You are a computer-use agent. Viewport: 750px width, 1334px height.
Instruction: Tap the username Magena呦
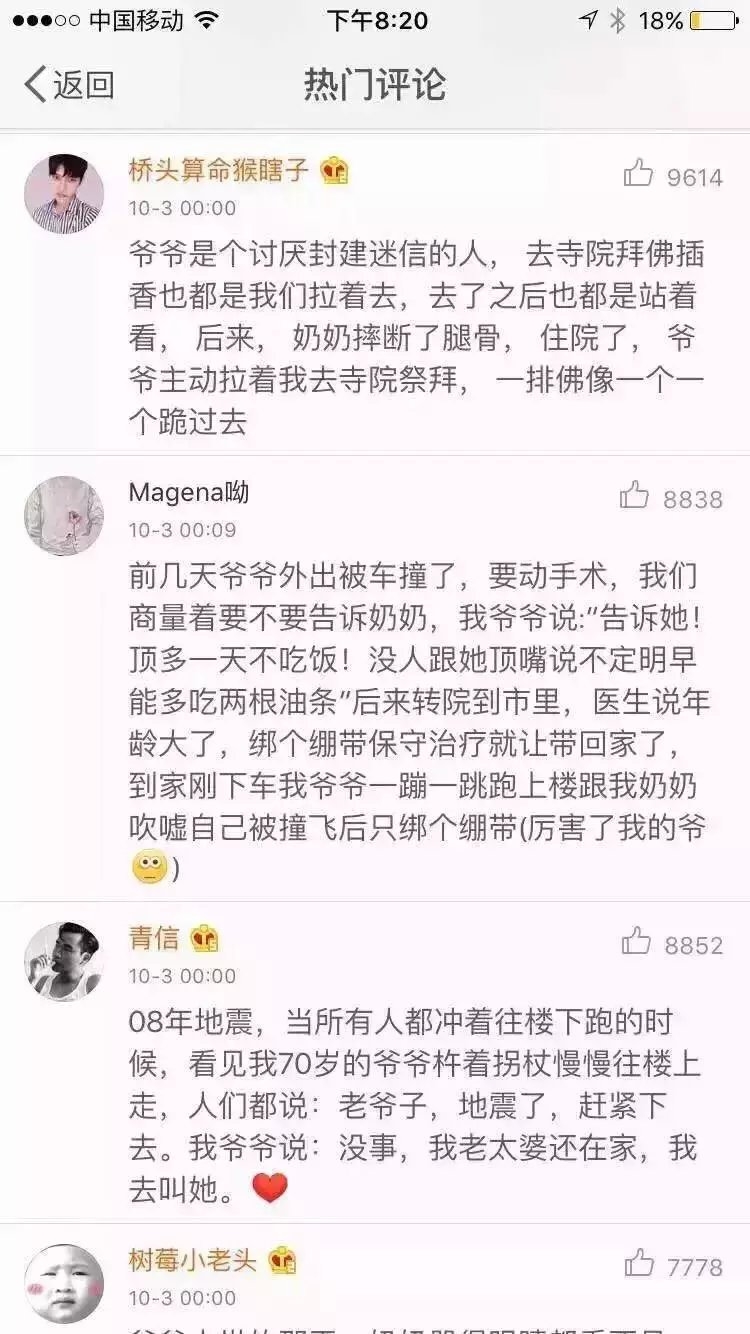coord(189,492)
